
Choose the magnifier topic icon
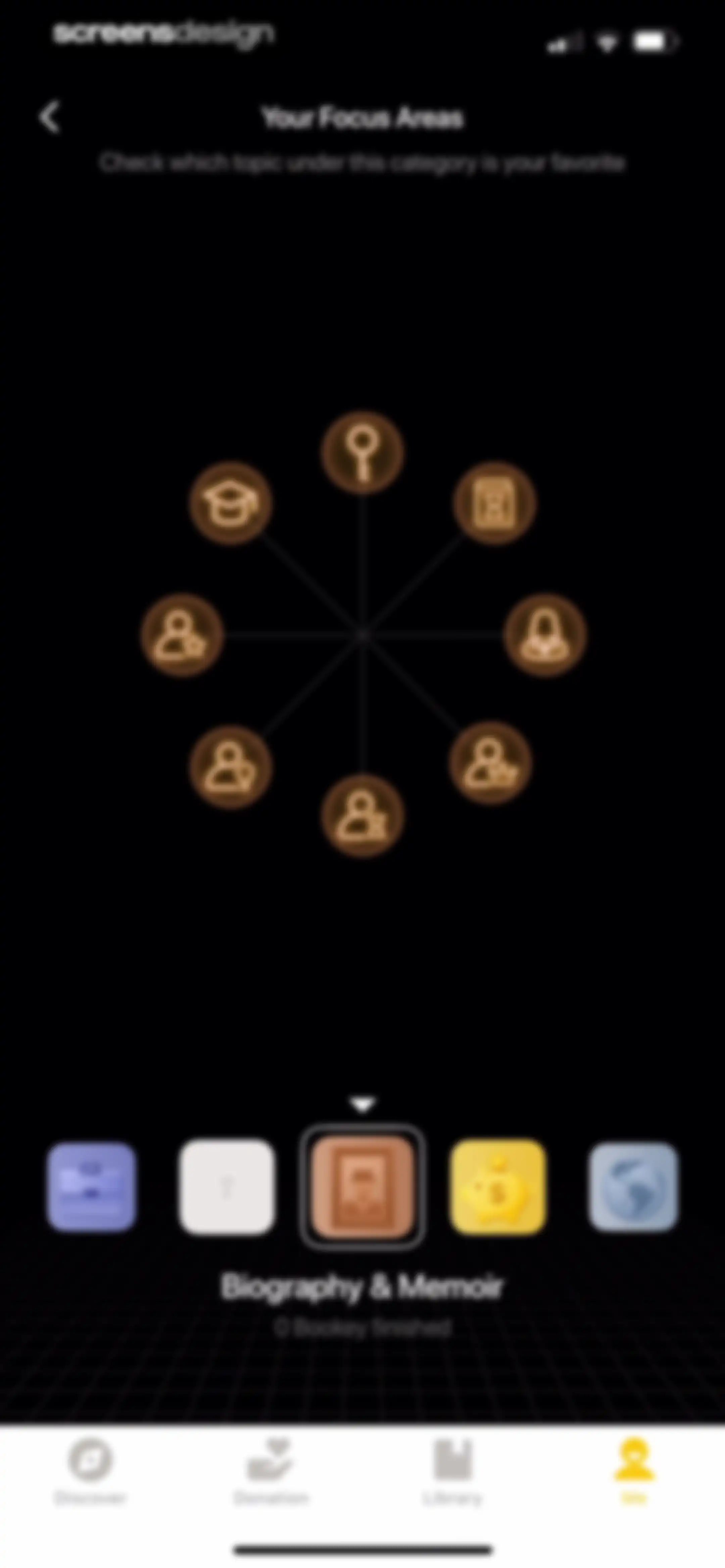pos(362,452)
